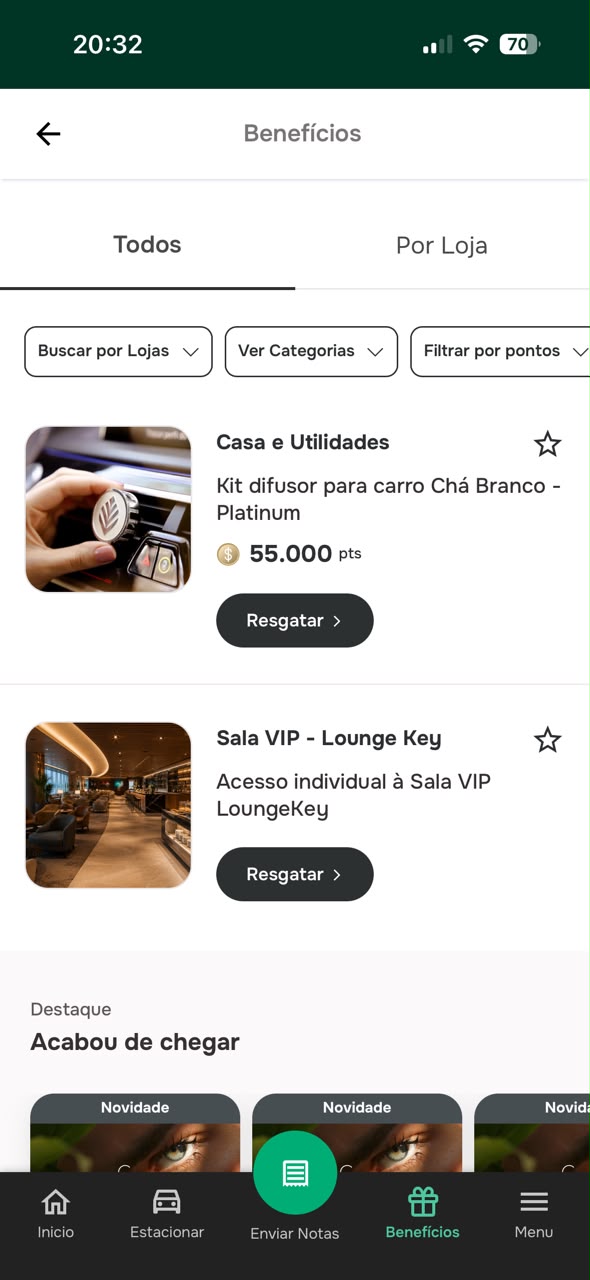Select the Todos tab
Screen dimensions: 590x1280
[147, 246]
